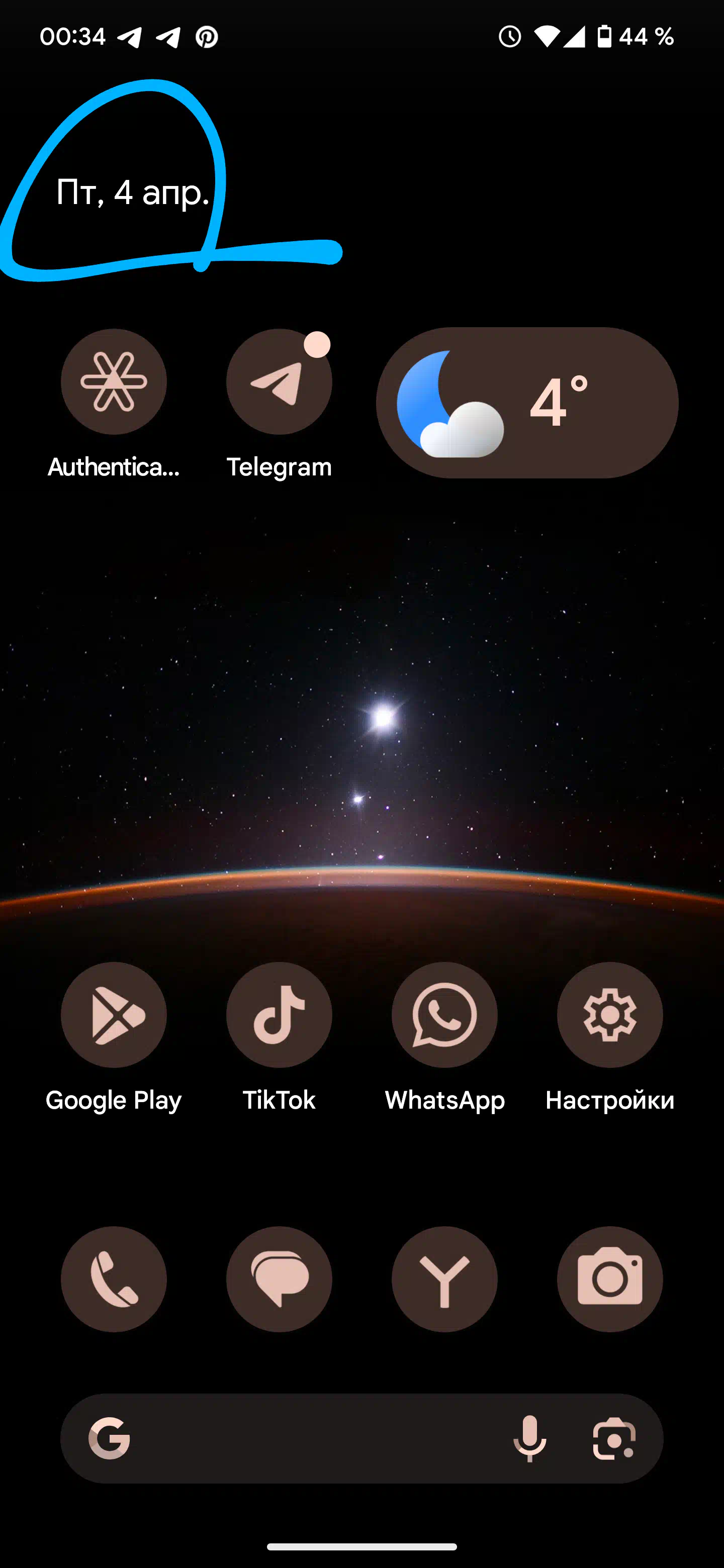Open the Camera app

click(610, 1279)
